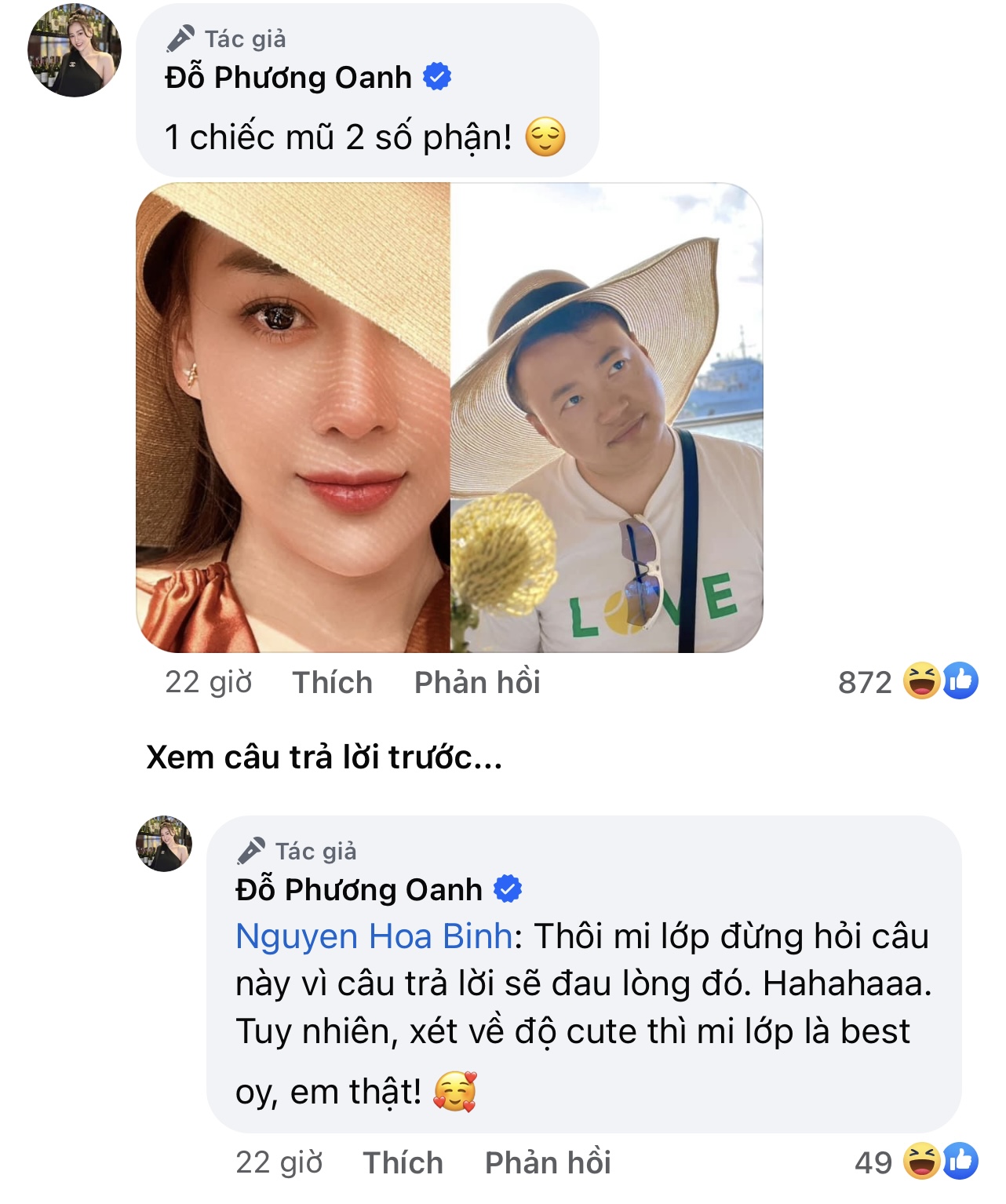The width and height of the screenshot is (1006, 1204).
Task: Open the tagged Nguyen Hoa Binh profile
Action: (374, 936)
